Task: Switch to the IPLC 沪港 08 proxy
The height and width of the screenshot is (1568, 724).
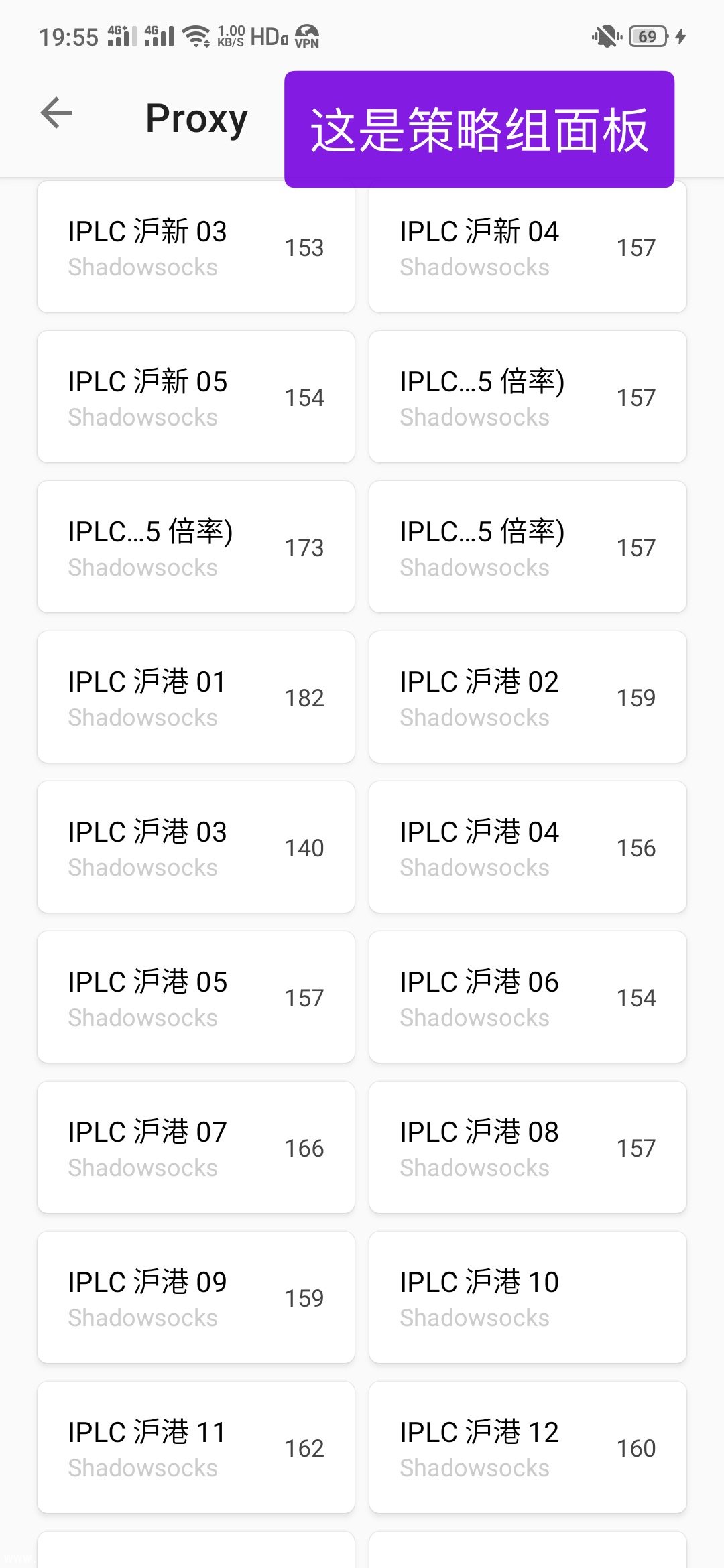Action: tap(528, 1147)
